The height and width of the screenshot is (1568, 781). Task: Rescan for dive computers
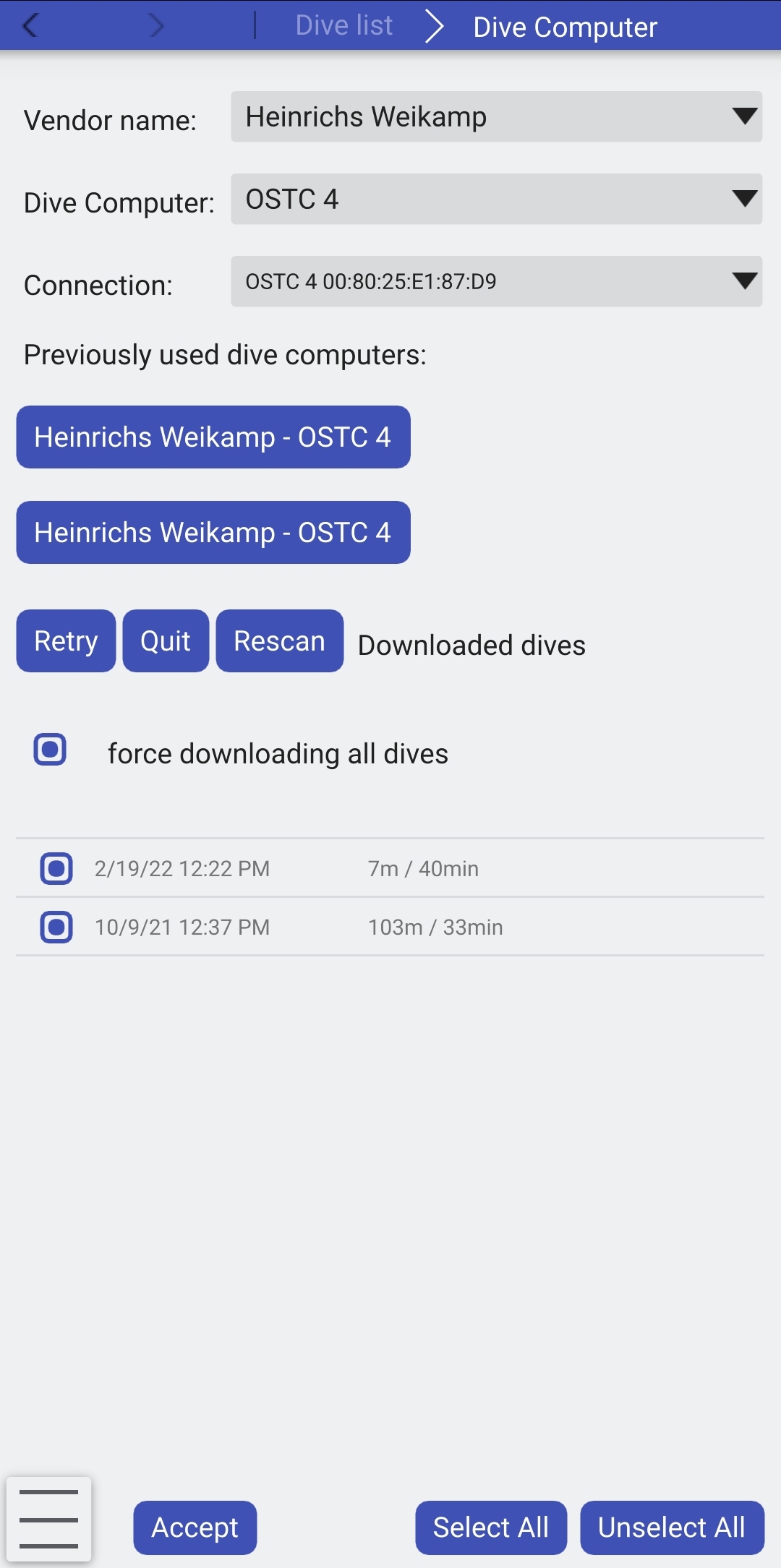(279, 641)
